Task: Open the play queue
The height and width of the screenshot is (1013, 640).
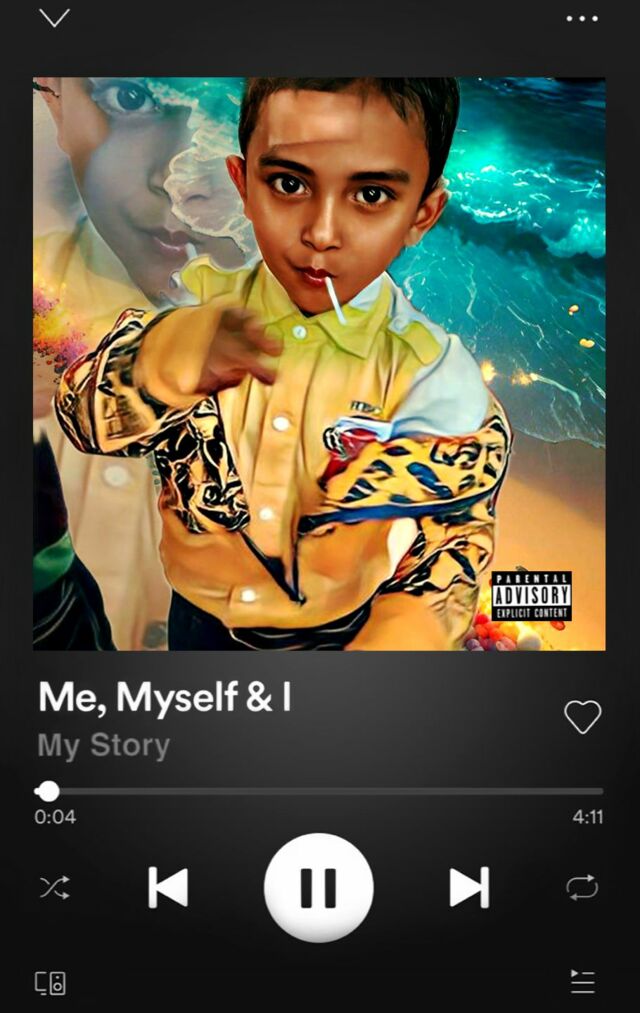Action: pyautogui.click(x=582, y=982)
